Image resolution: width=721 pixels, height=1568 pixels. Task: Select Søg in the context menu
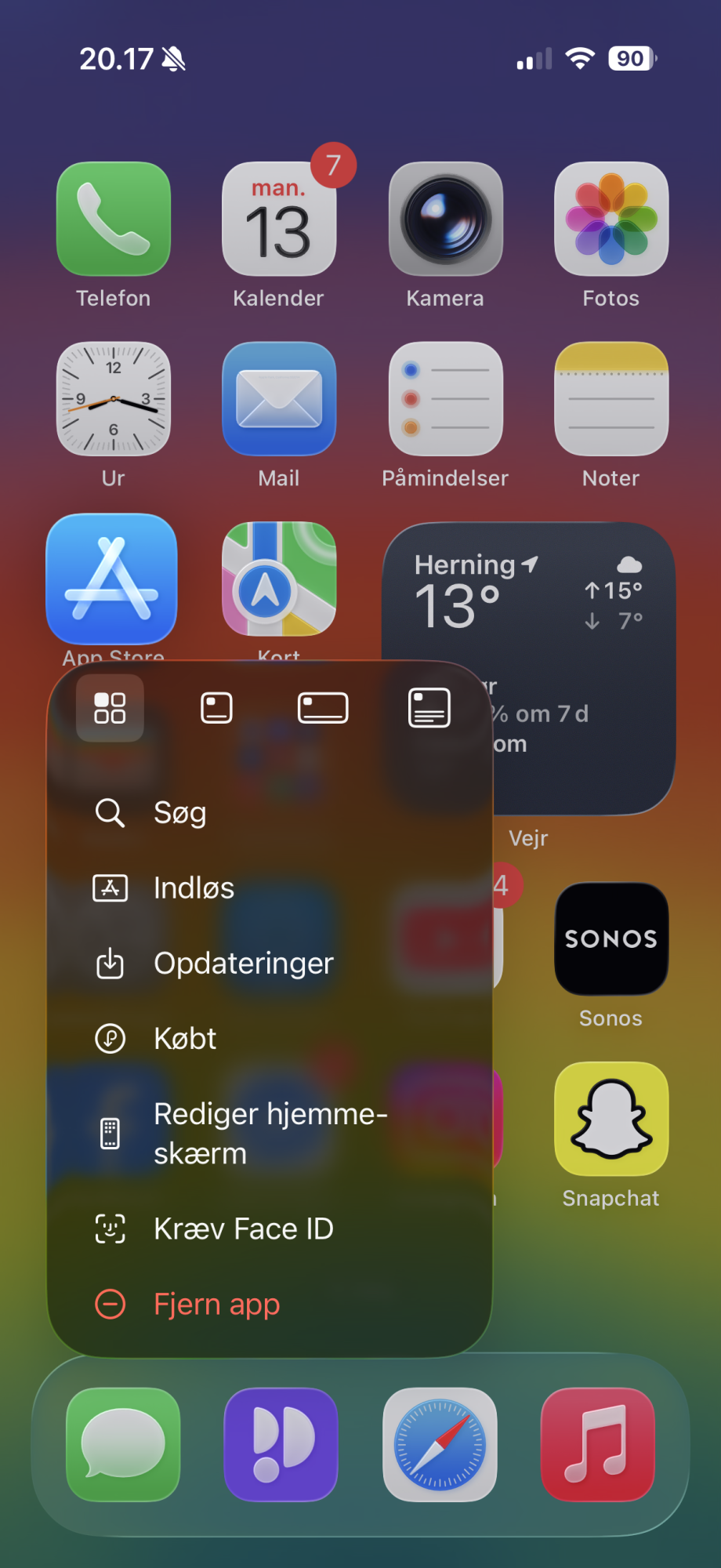tap(269, 813)
